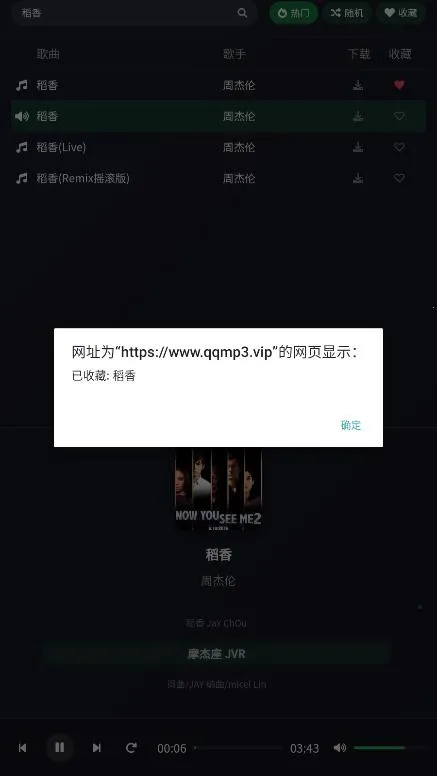Go to the previous track
This screenshot has height=776, width=437.
point(22,748)
